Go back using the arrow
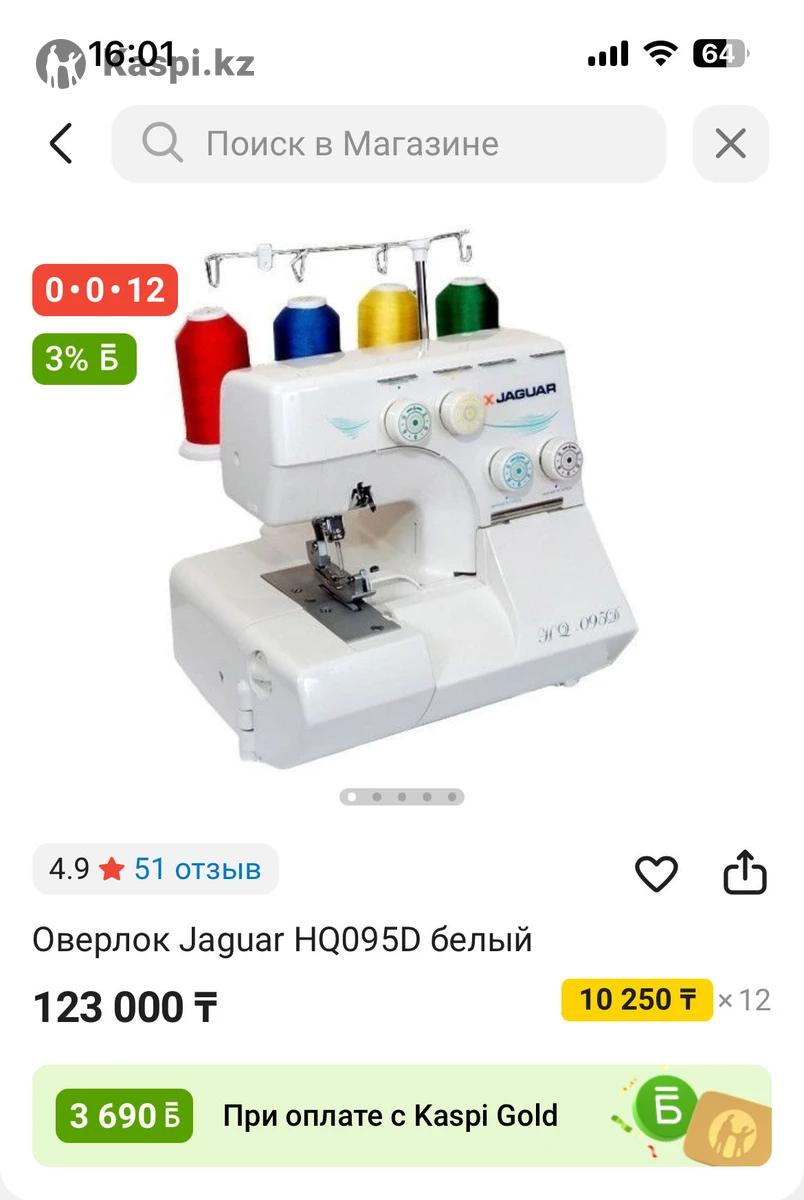This screenshot has height=1200, width=804. (61, 144)
